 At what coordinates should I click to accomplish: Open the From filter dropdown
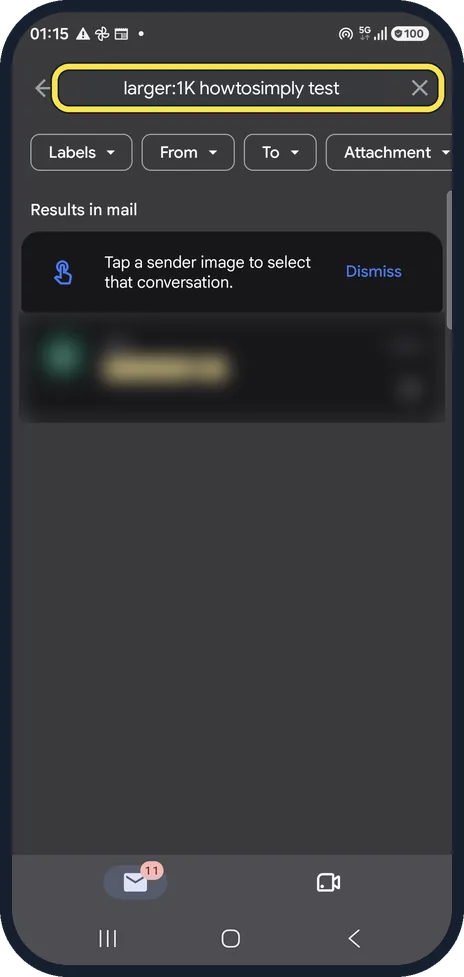pos(188,153)
